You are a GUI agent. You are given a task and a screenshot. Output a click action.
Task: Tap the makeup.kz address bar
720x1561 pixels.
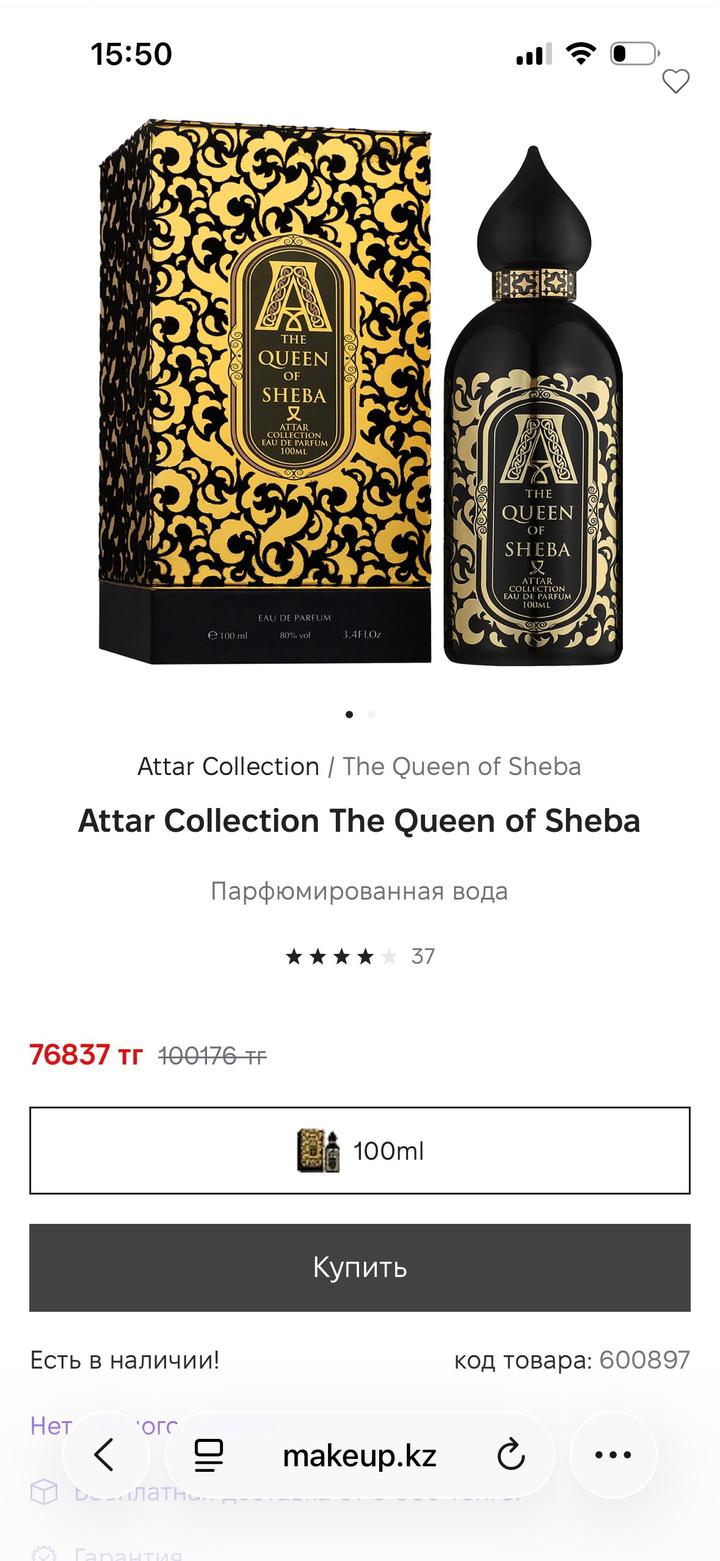click(360, 1455)
